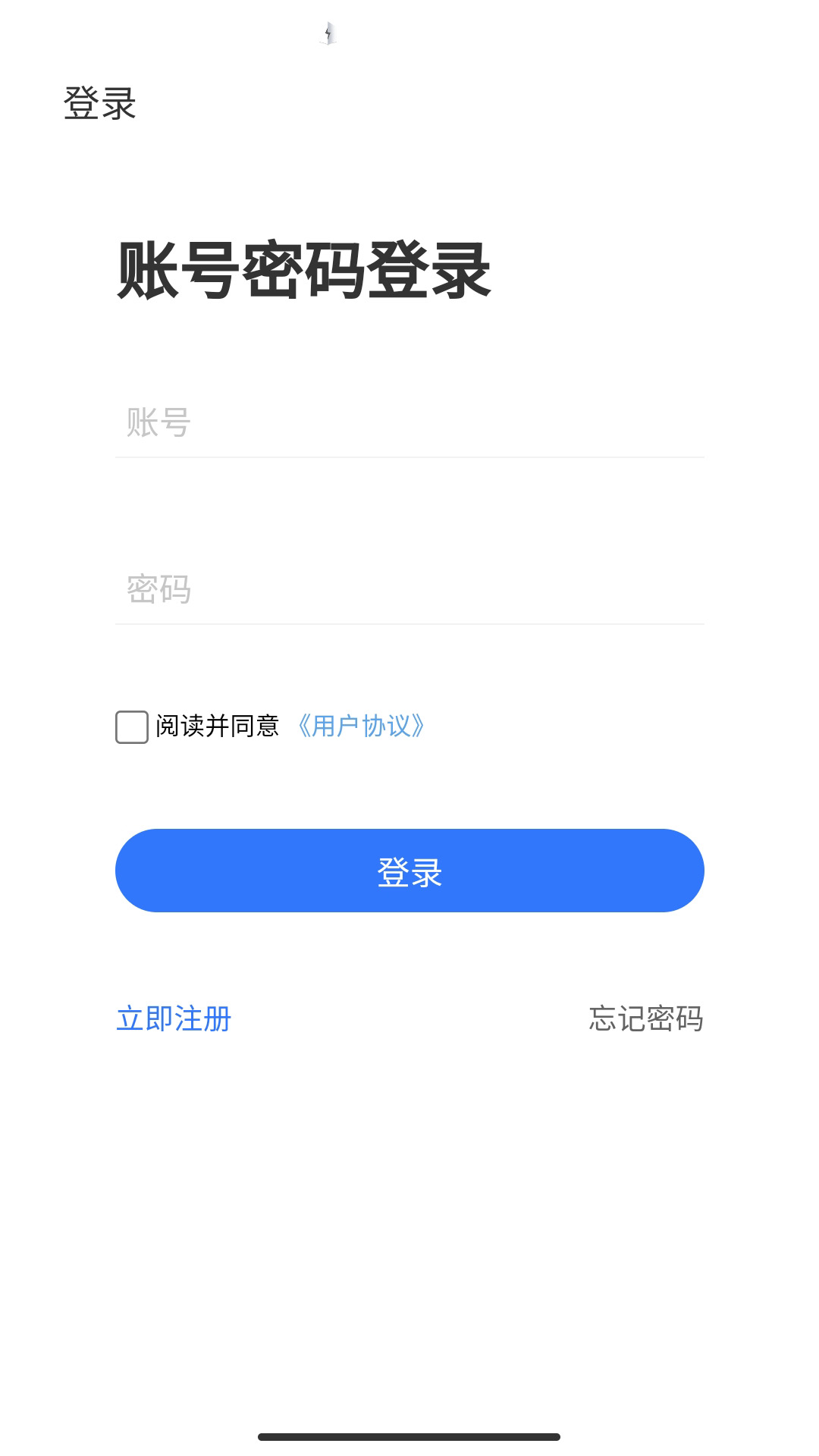Open the 《用户协议》 link

coord(361,726)
